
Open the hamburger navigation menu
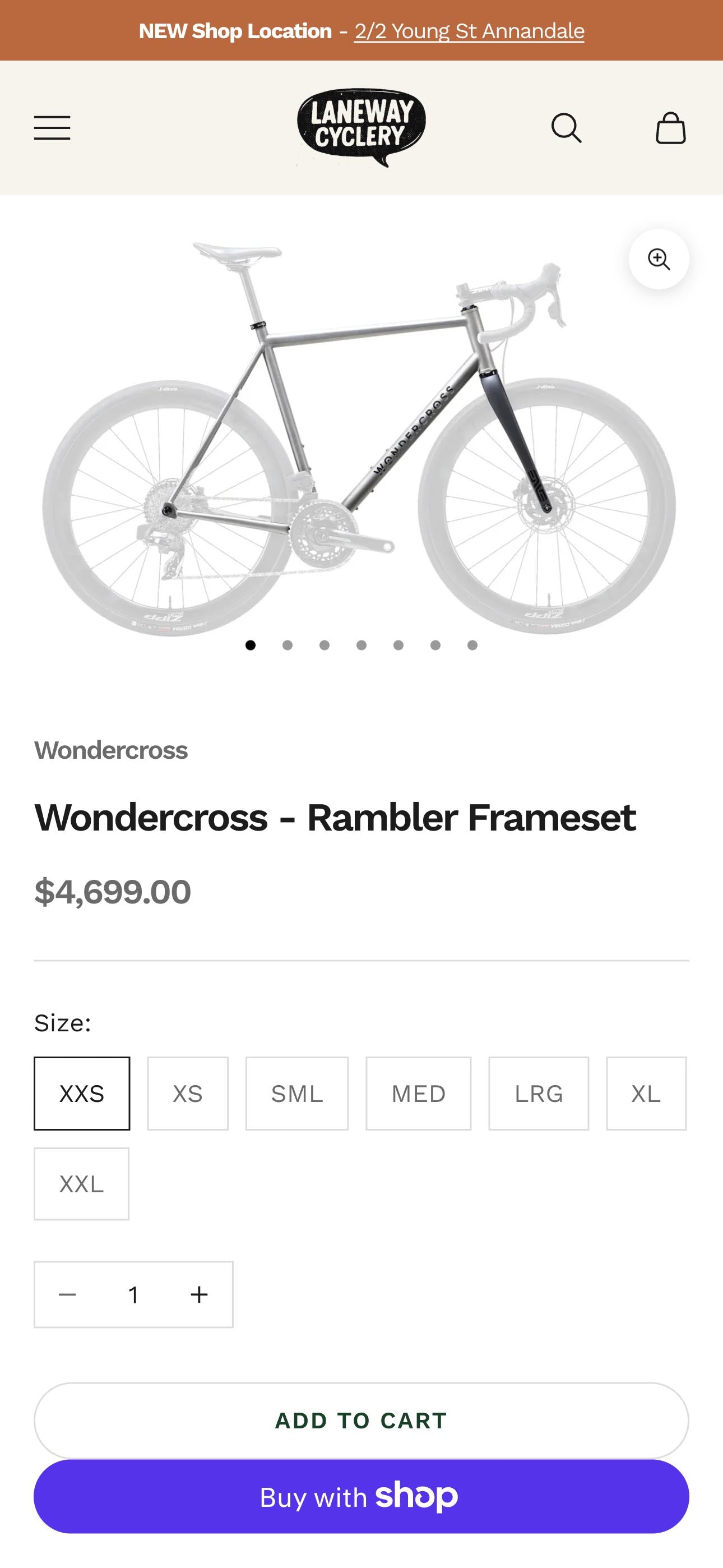52,128
